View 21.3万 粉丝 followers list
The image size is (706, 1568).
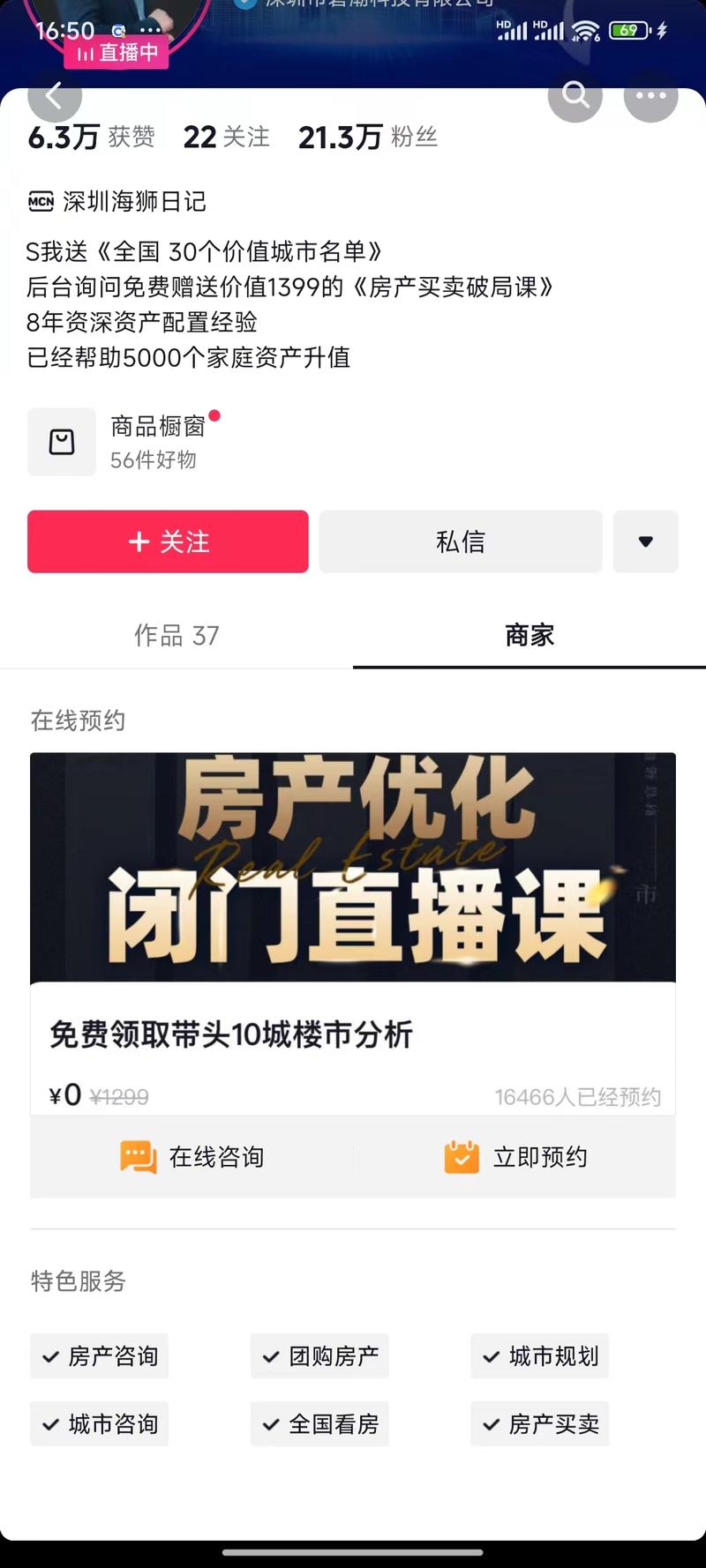(367, 138)
